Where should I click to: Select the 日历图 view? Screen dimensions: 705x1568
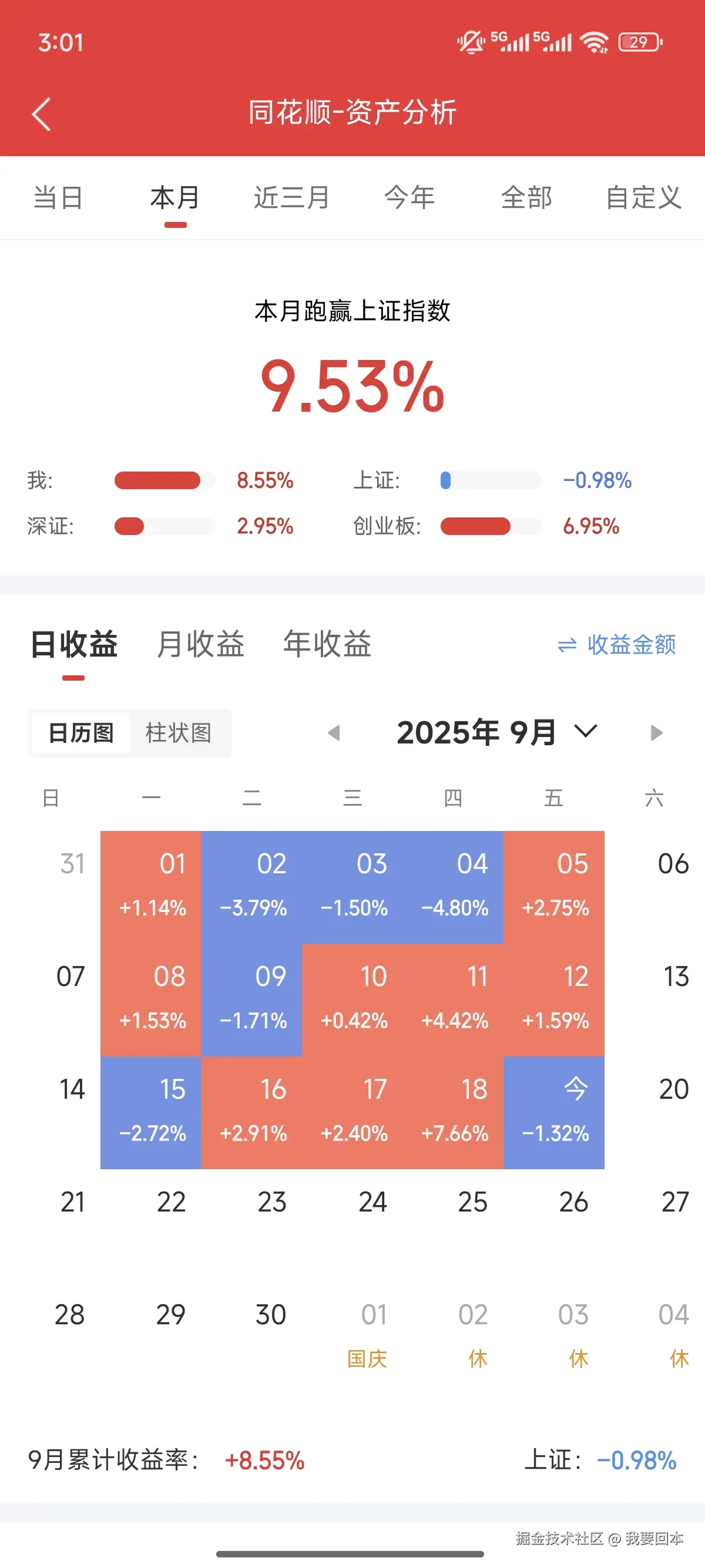(x=81, y=733)
